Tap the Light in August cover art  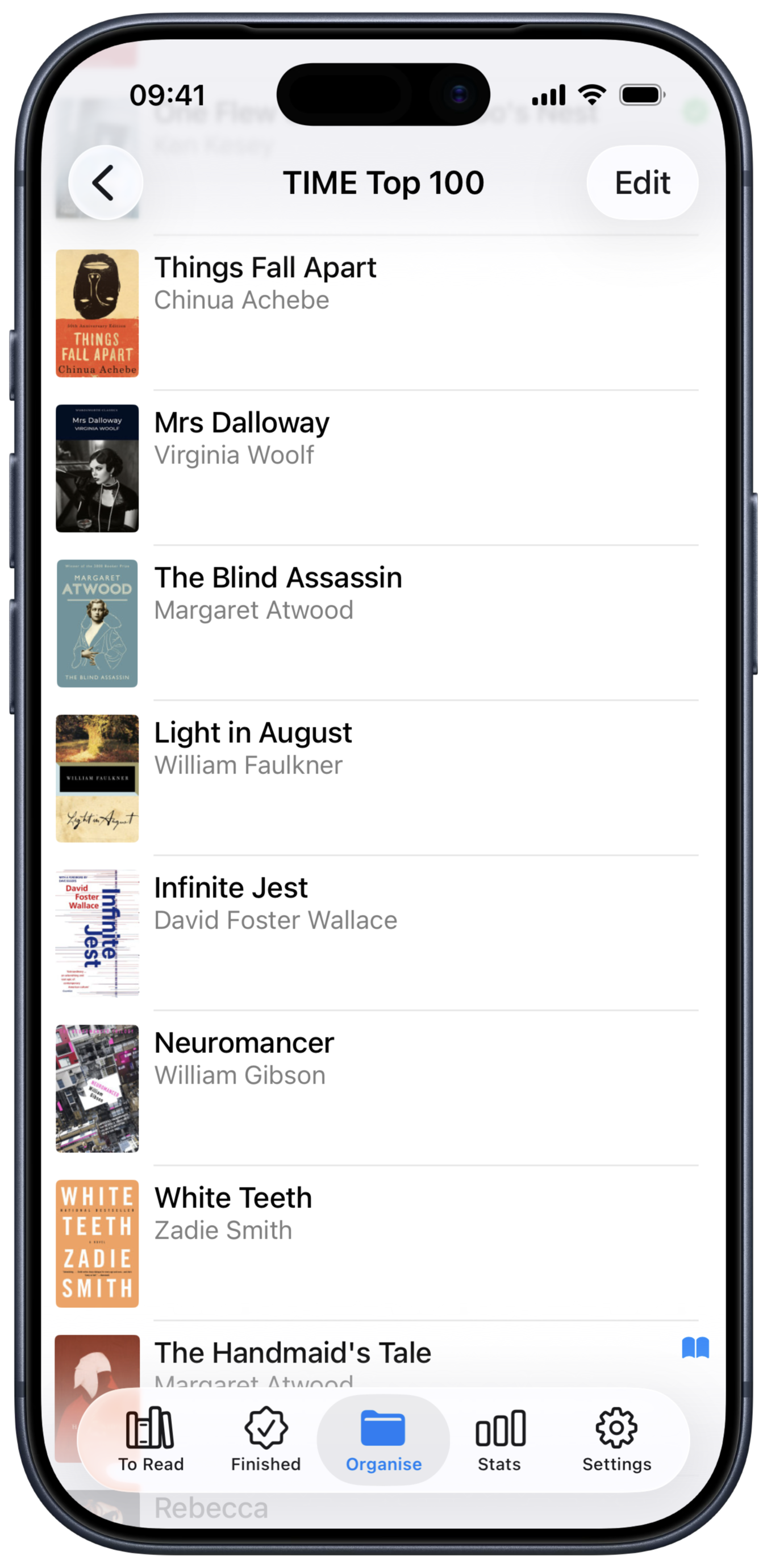[97, 778]
